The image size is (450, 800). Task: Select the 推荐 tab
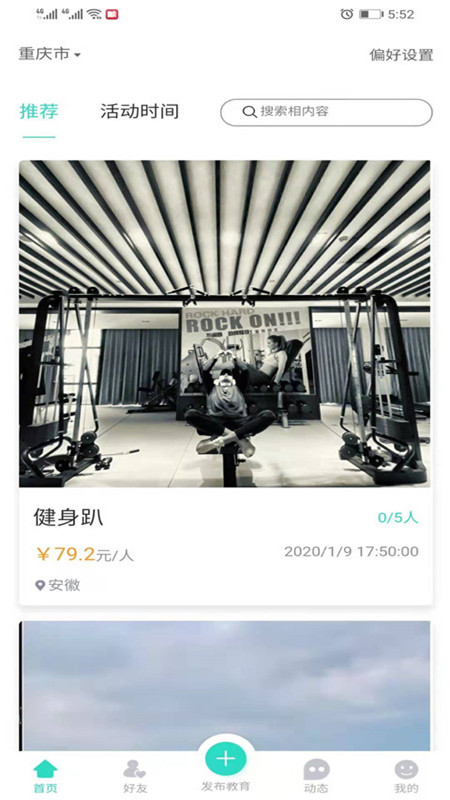[39, 111]
